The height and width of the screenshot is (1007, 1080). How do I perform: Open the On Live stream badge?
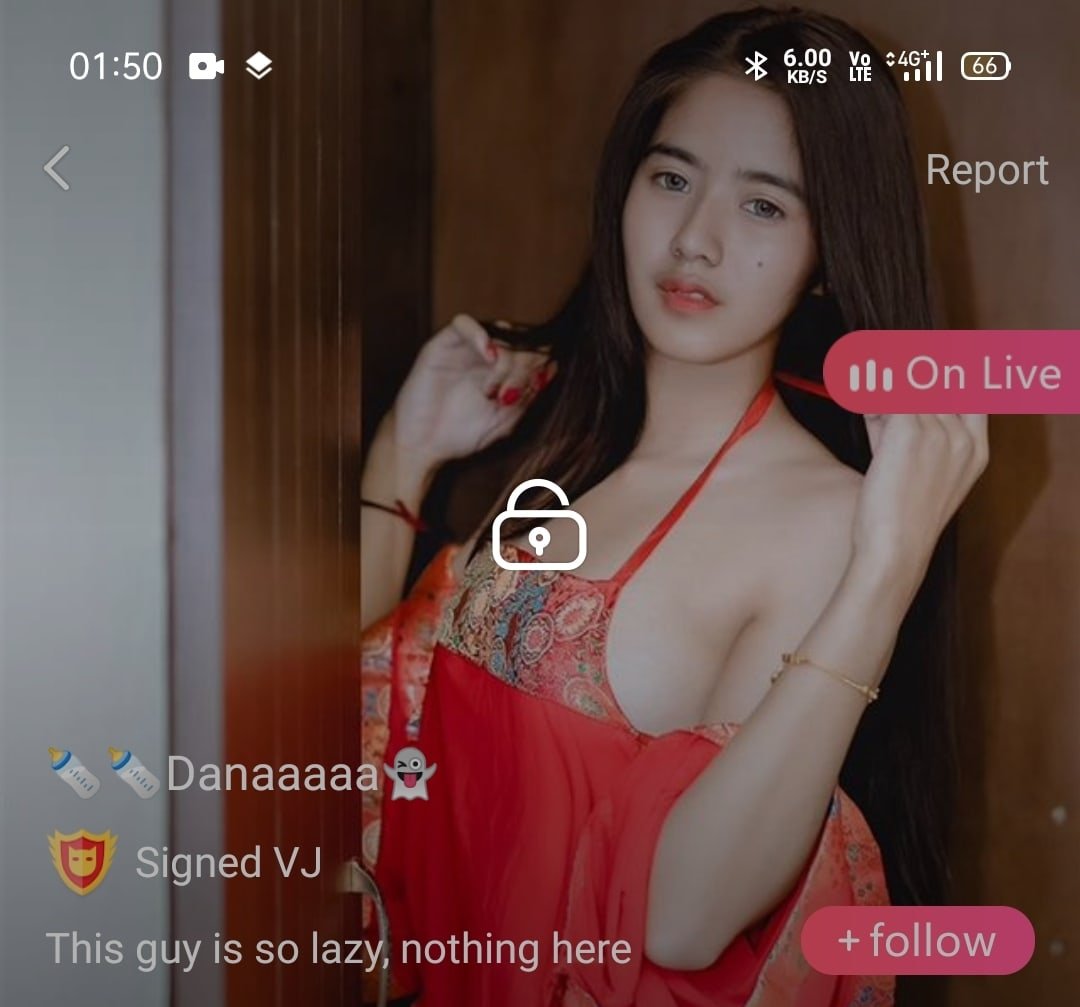(x=952, y=373)
